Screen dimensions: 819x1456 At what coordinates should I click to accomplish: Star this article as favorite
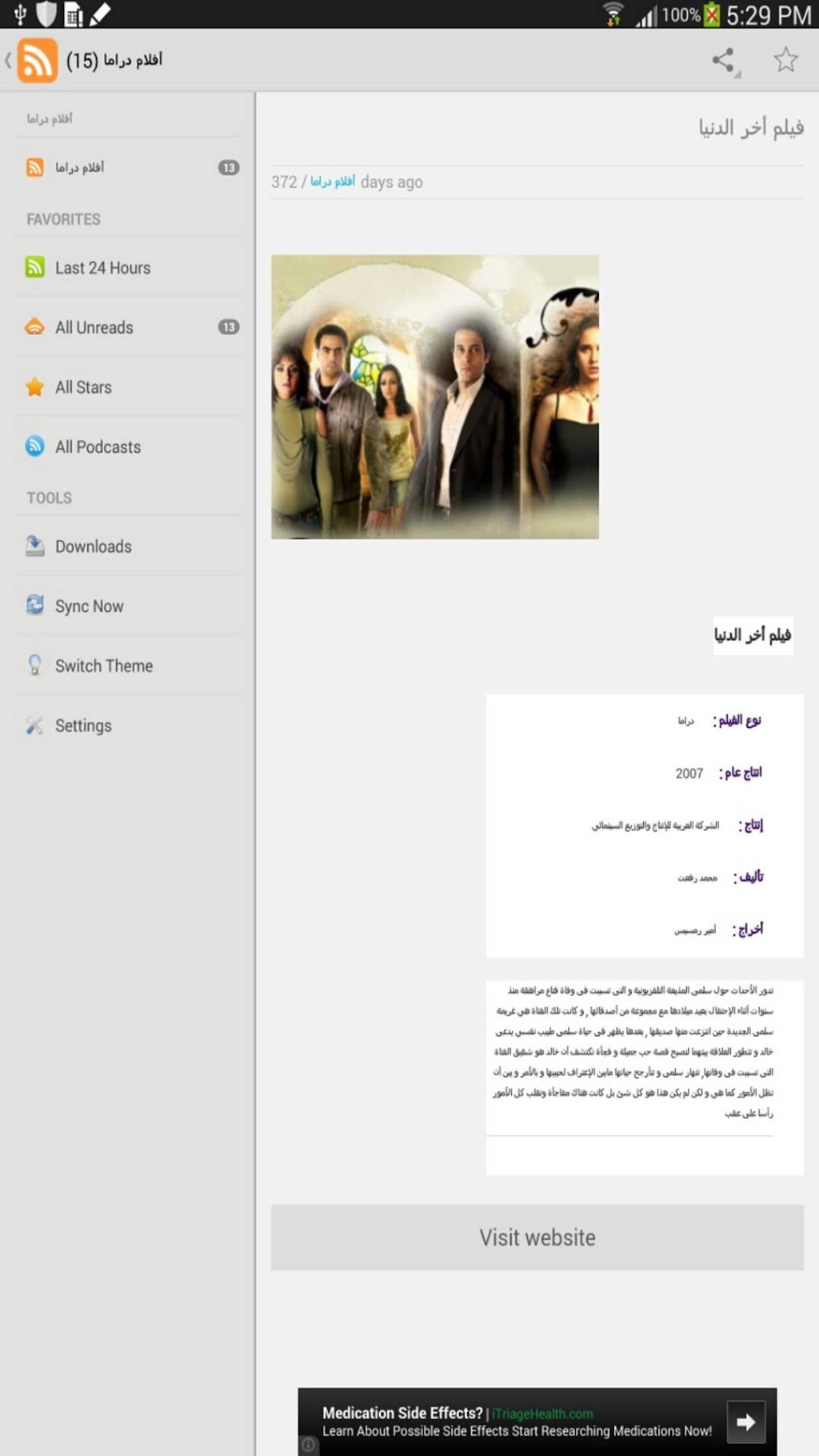pos(785,60)
